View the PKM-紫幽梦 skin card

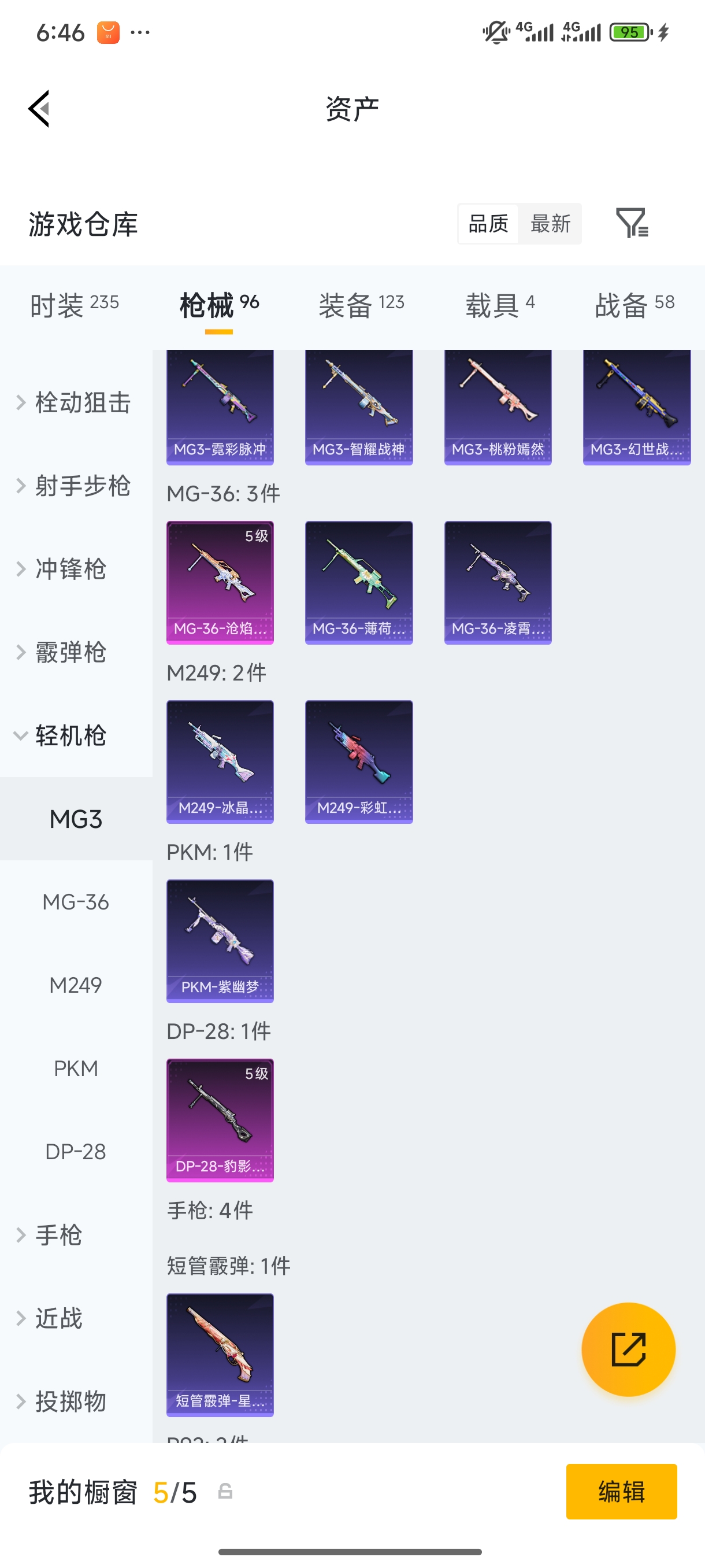point(220,941)
